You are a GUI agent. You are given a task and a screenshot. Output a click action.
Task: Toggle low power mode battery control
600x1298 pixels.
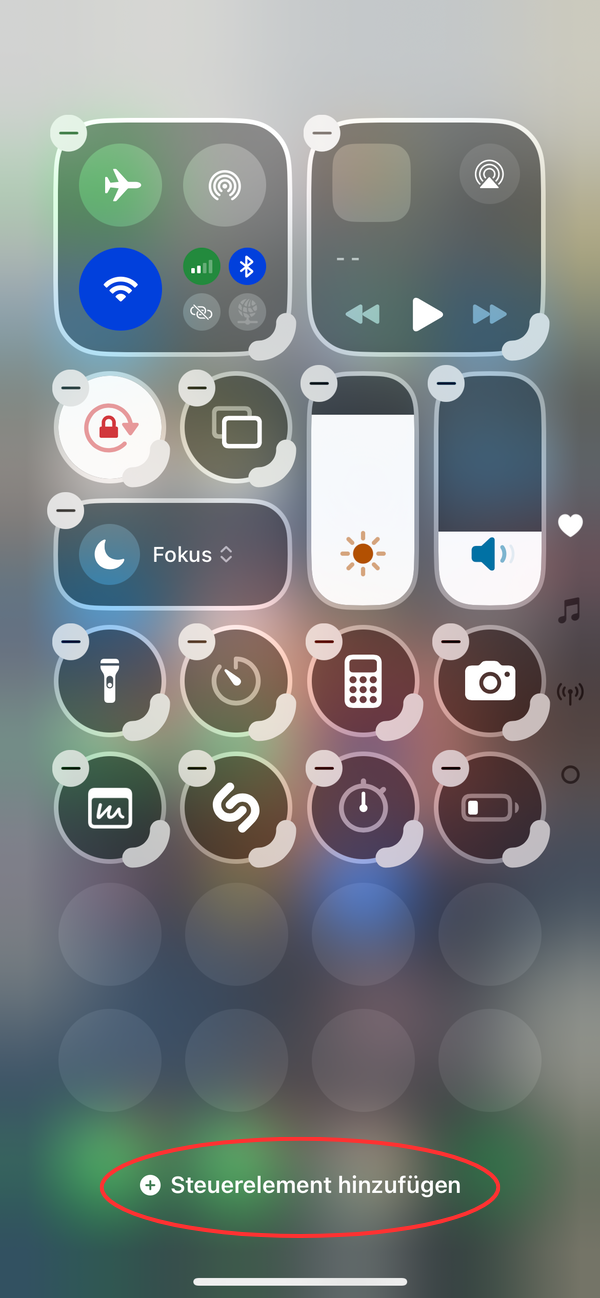pyautogui.click(x=489, y=808)
